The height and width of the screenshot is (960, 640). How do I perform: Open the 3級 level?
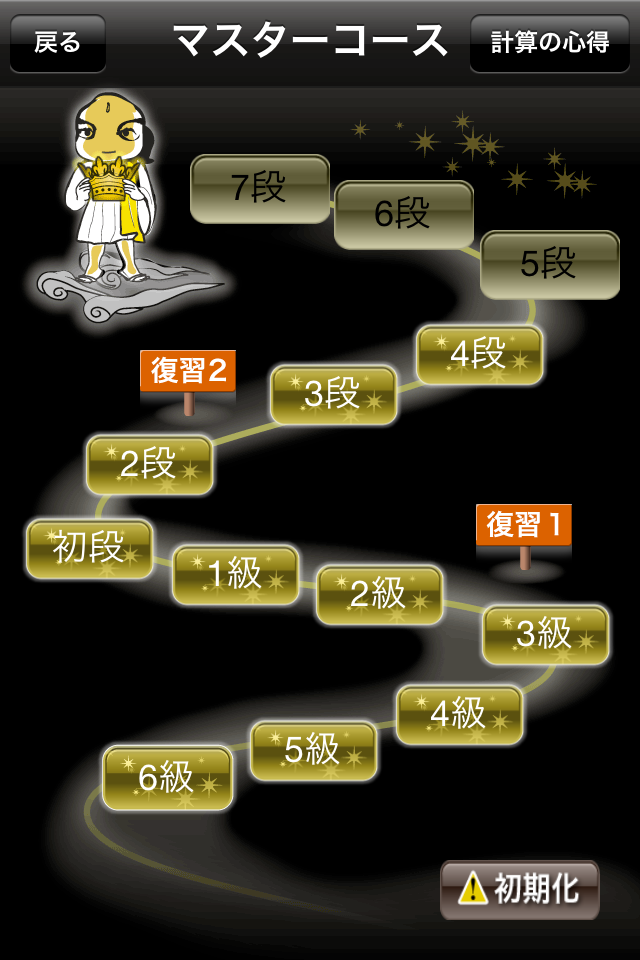coord(545,635)
